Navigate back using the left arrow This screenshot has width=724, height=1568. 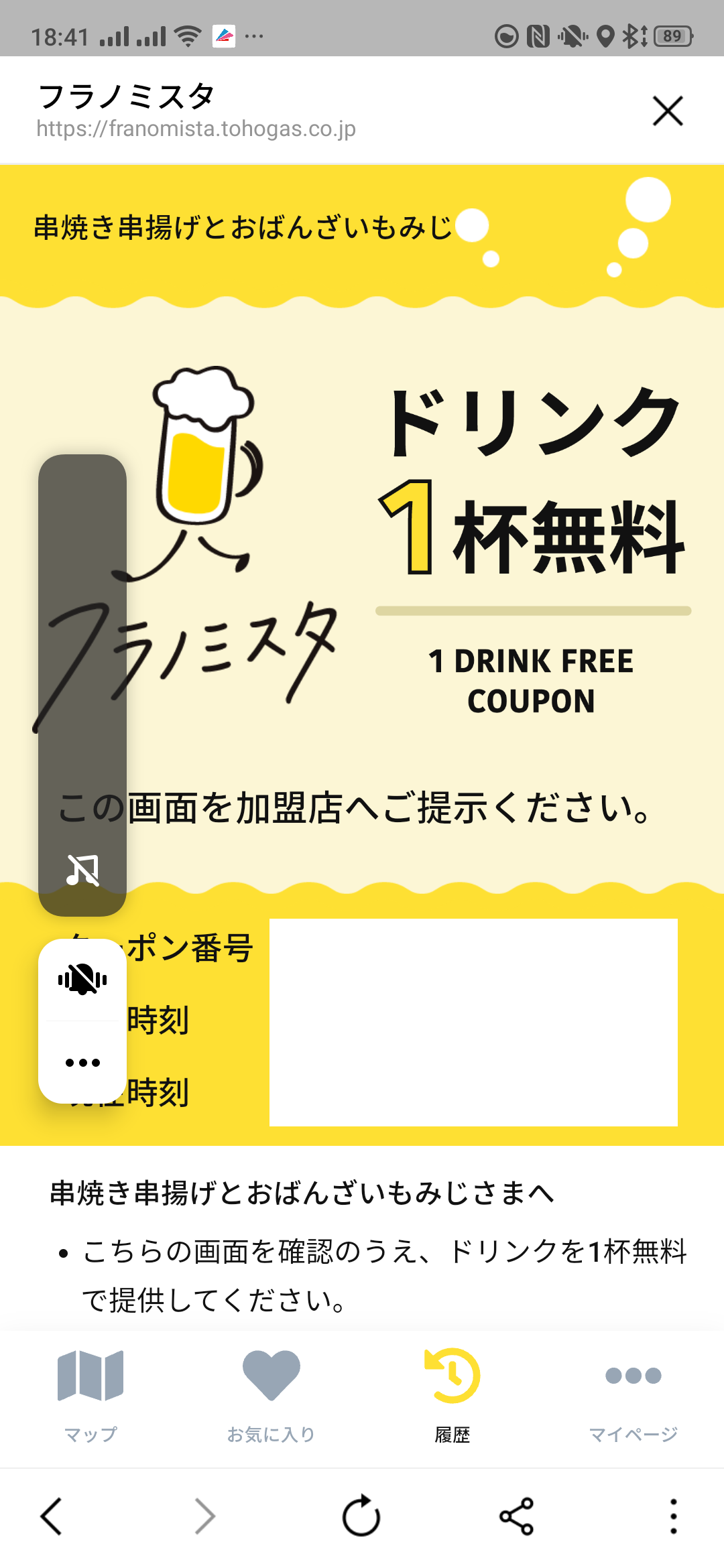(52, 1516)
